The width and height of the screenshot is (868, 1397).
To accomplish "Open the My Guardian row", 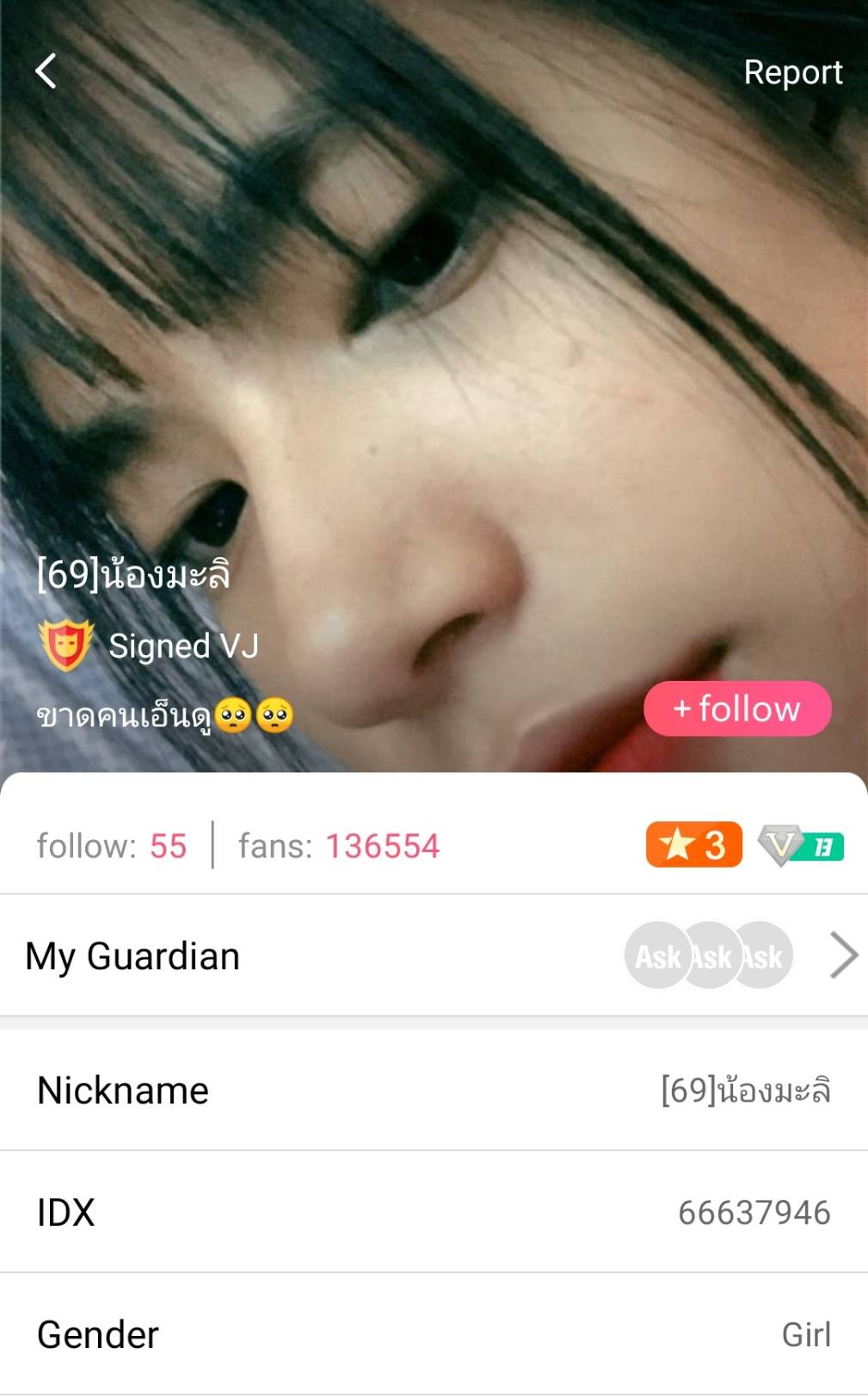I will 434,955.
